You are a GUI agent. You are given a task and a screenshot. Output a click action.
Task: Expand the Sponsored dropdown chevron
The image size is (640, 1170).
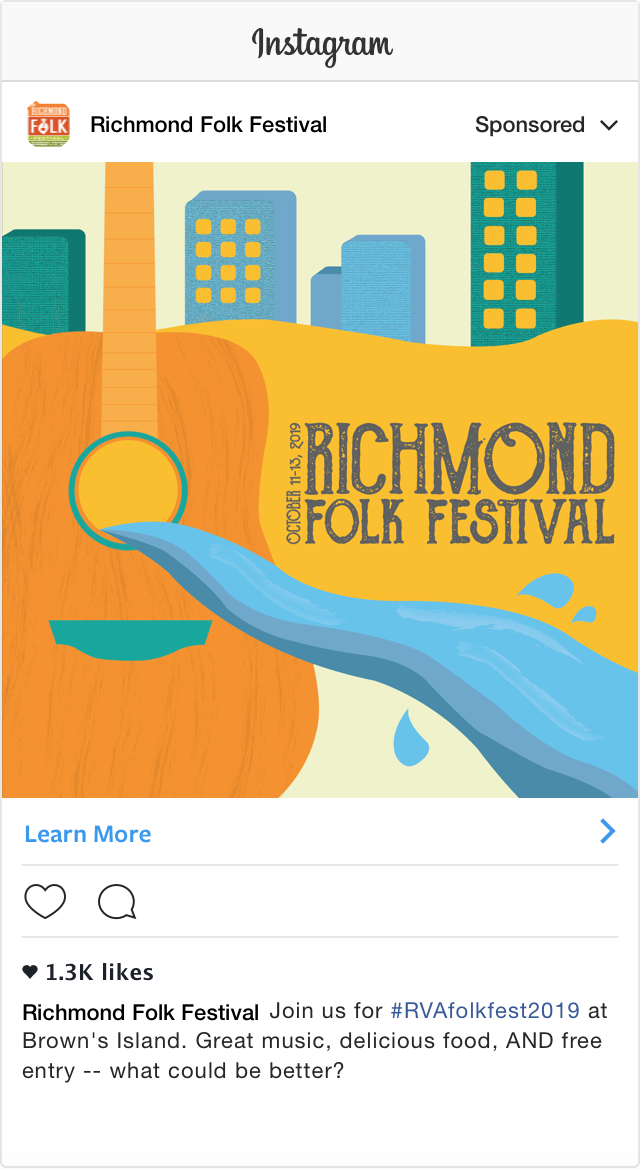609,125
